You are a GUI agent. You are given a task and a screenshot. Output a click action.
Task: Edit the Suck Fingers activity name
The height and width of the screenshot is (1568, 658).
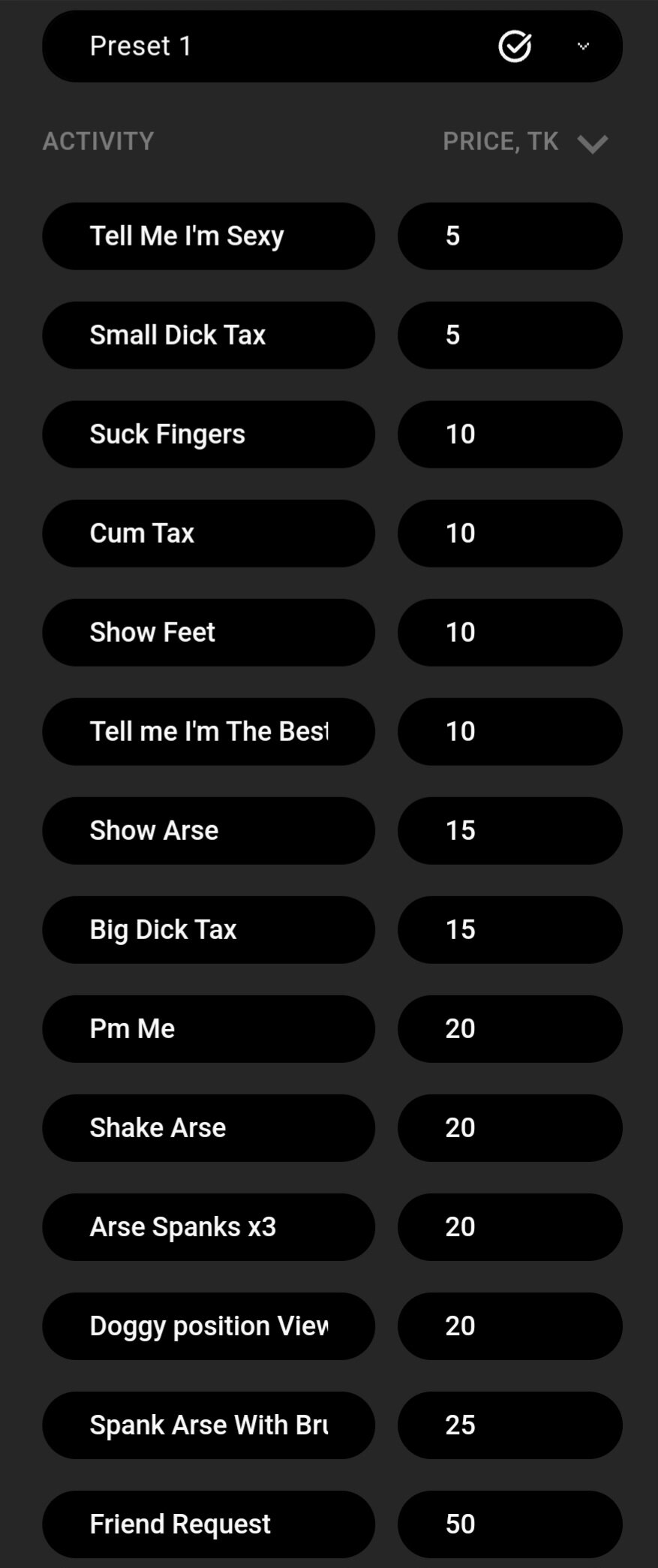209,435
